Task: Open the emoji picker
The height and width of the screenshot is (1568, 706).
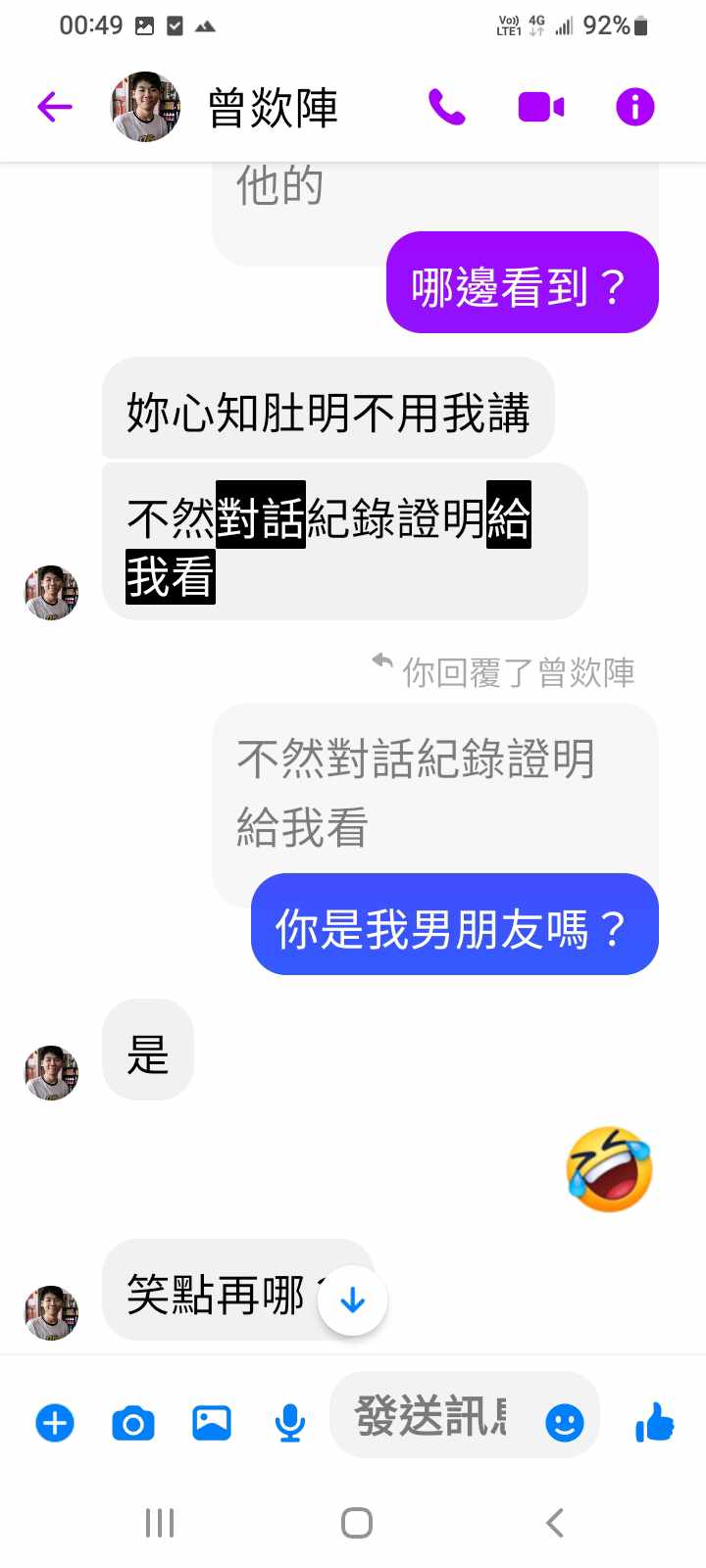Action: (x=565, y=1422)
